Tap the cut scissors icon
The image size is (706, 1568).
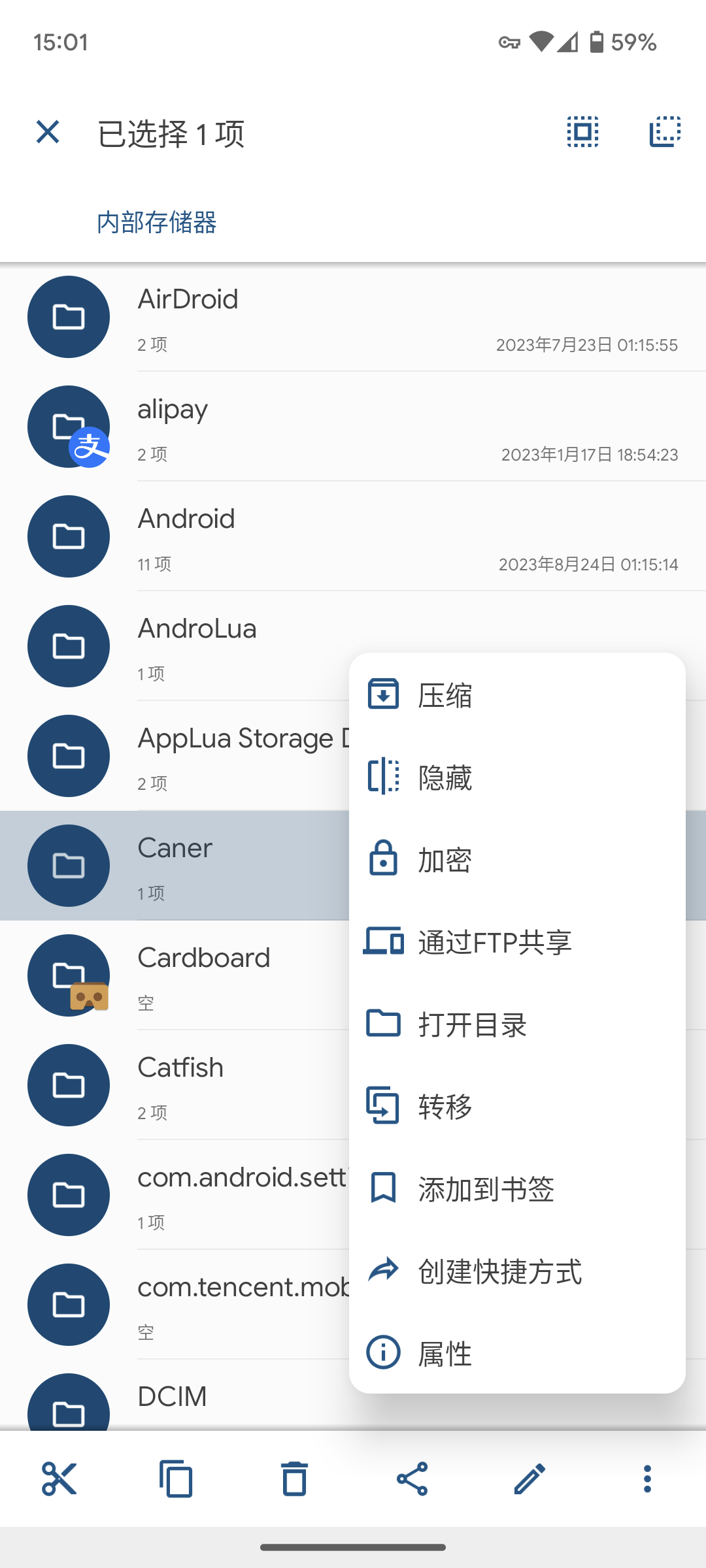tap(59, 1479)
